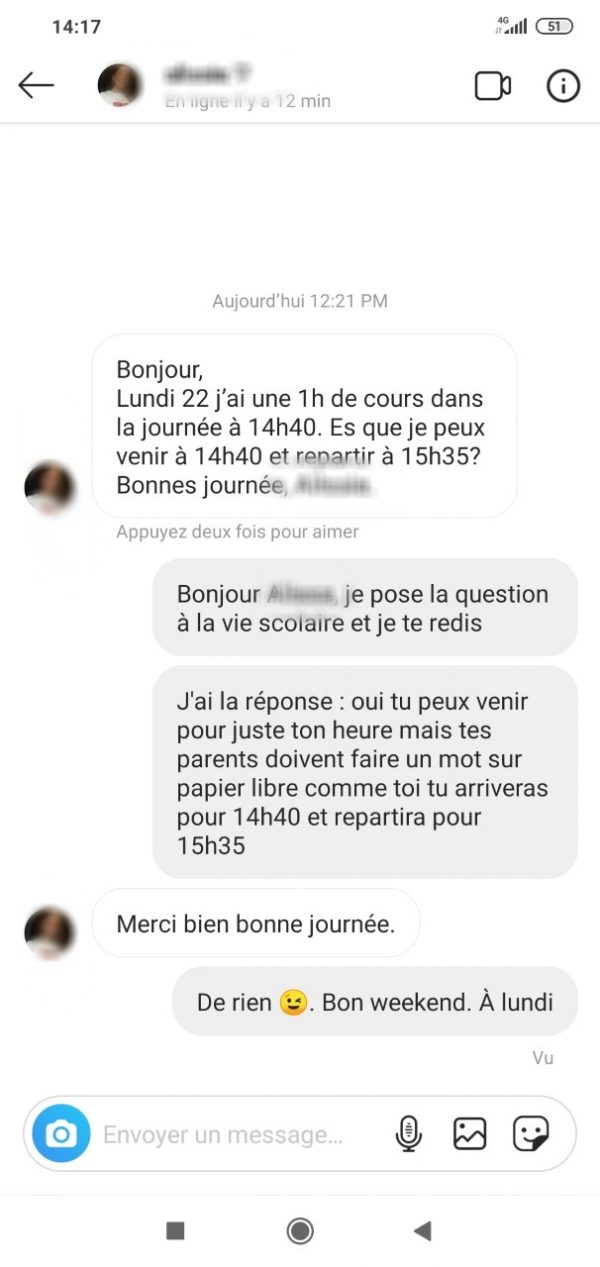
Task: Attach a photo from gallery
Action: click(x=470, y=1134)
